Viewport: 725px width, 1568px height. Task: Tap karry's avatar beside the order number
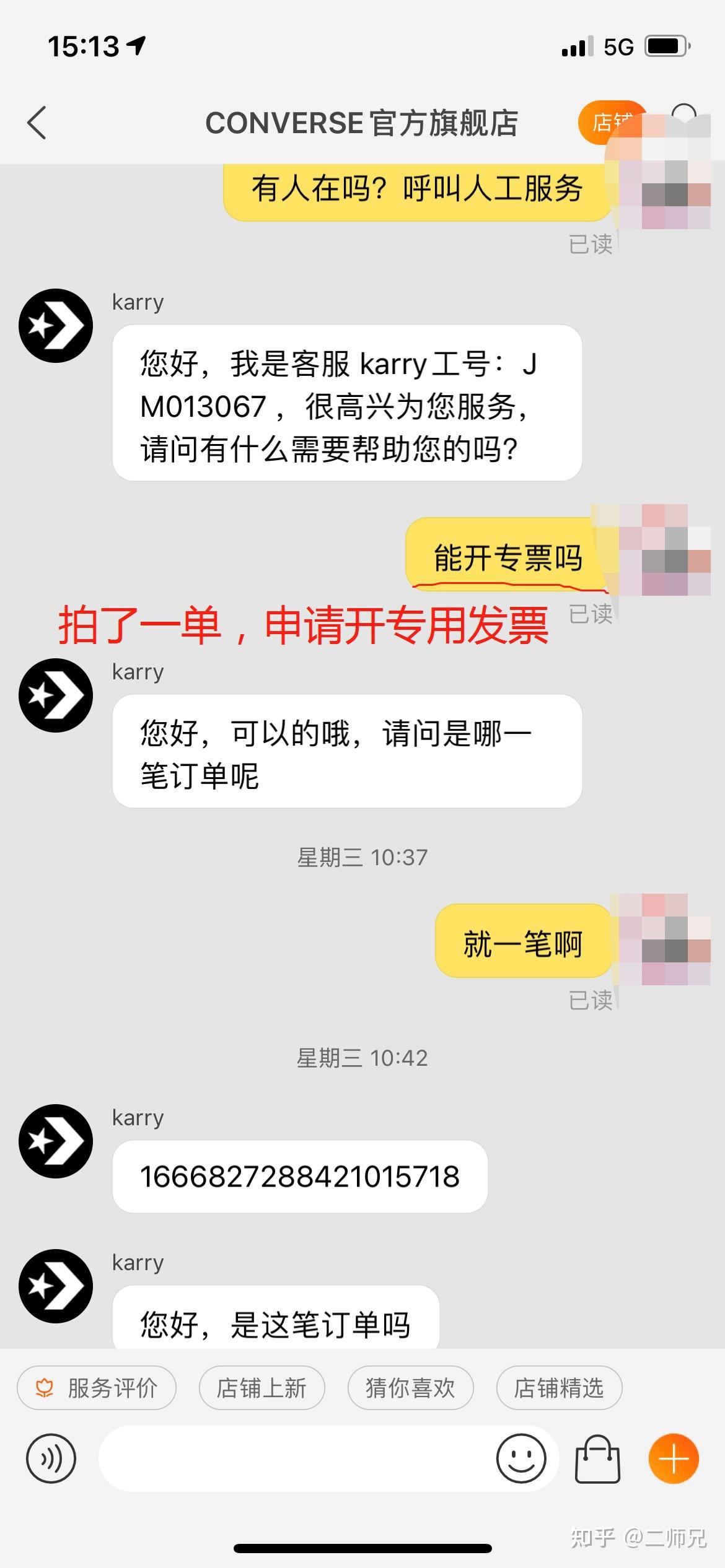56,1141
